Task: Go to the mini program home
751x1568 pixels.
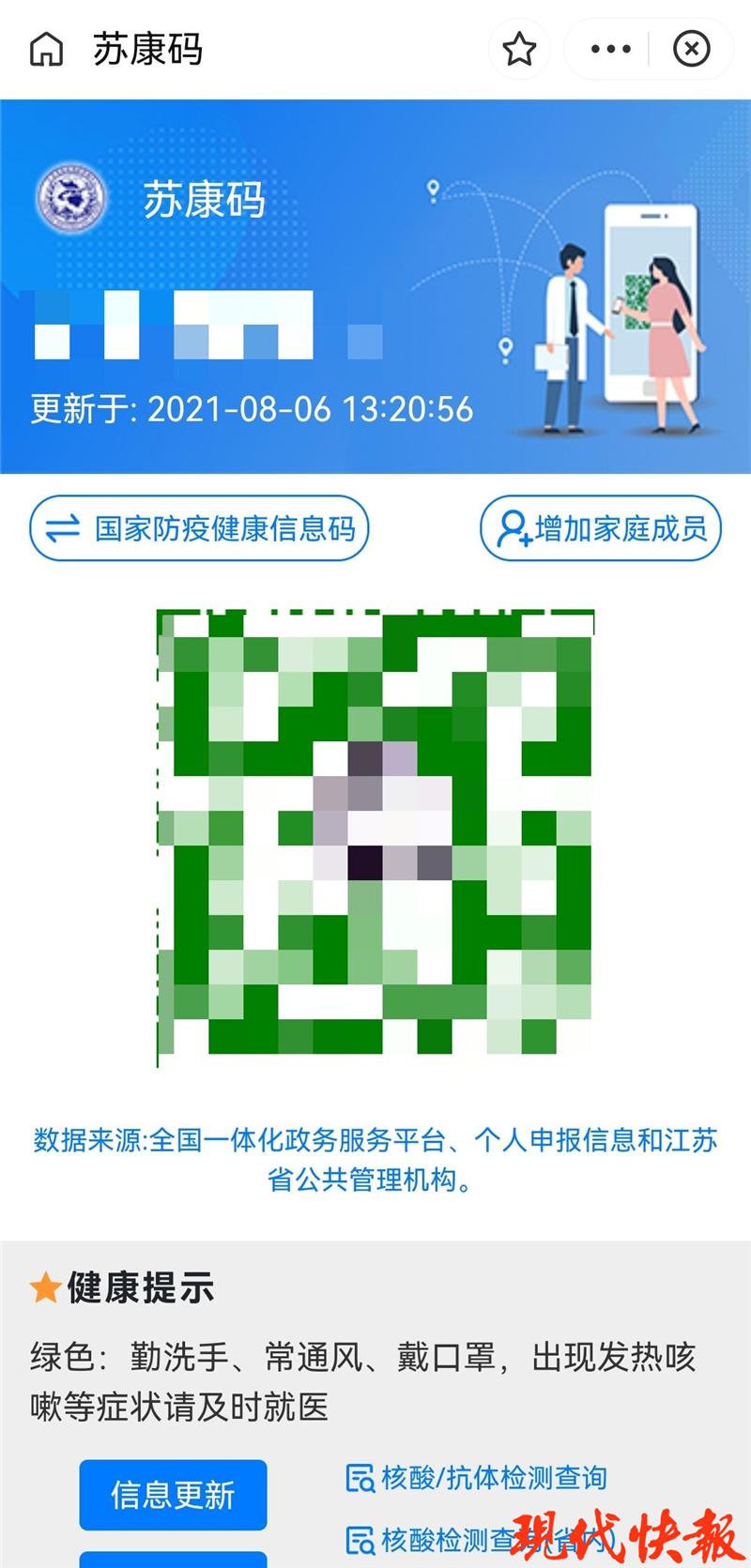Action: (x=46, y=50)
